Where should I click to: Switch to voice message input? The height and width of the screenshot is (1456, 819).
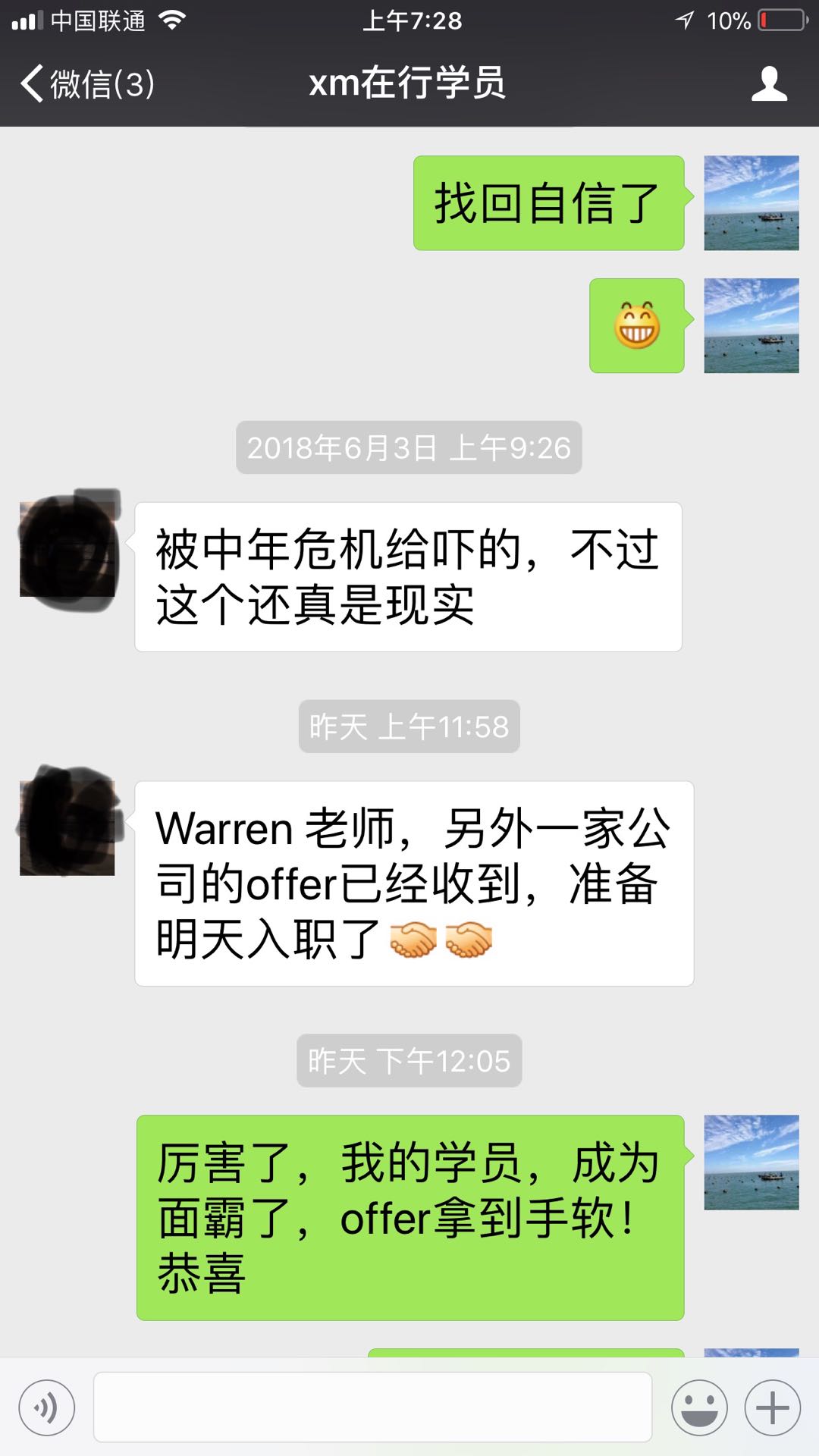pyautogui.click(x=47, y=1408)
